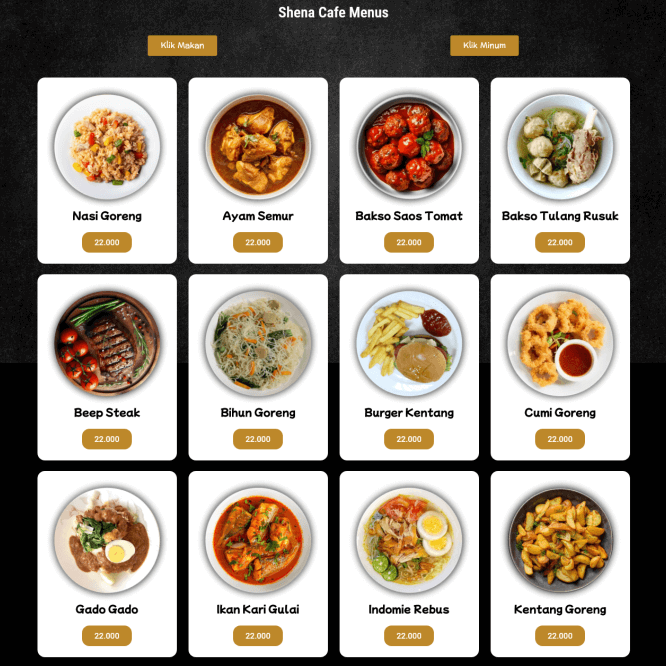The width and height of the screenshot is (666, 666).
Task: Open the Nasi Goreng dish photo
Action: click(107, 147)
